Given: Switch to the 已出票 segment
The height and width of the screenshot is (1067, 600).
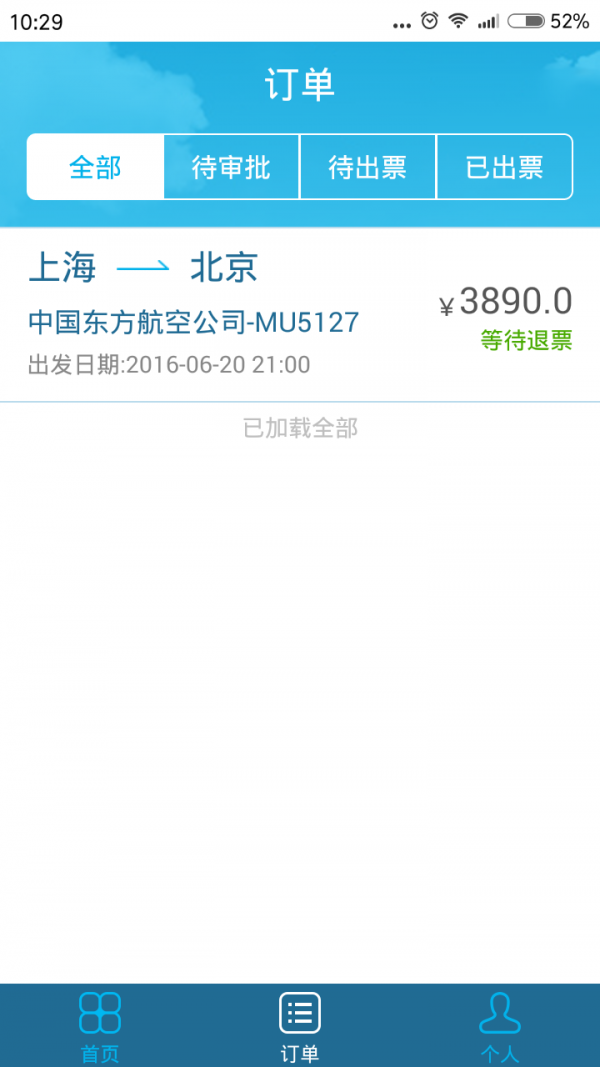Looking at the screenshot, I should pyautogui.click(x=504, y=167).
